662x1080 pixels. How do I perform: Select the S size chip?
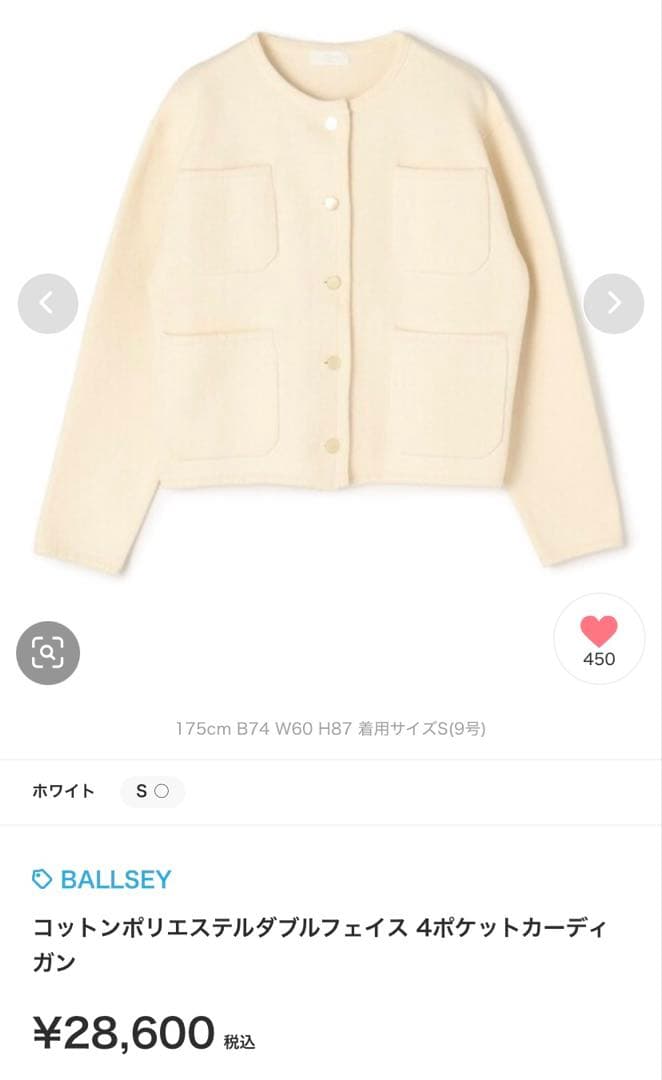[152, 791]
